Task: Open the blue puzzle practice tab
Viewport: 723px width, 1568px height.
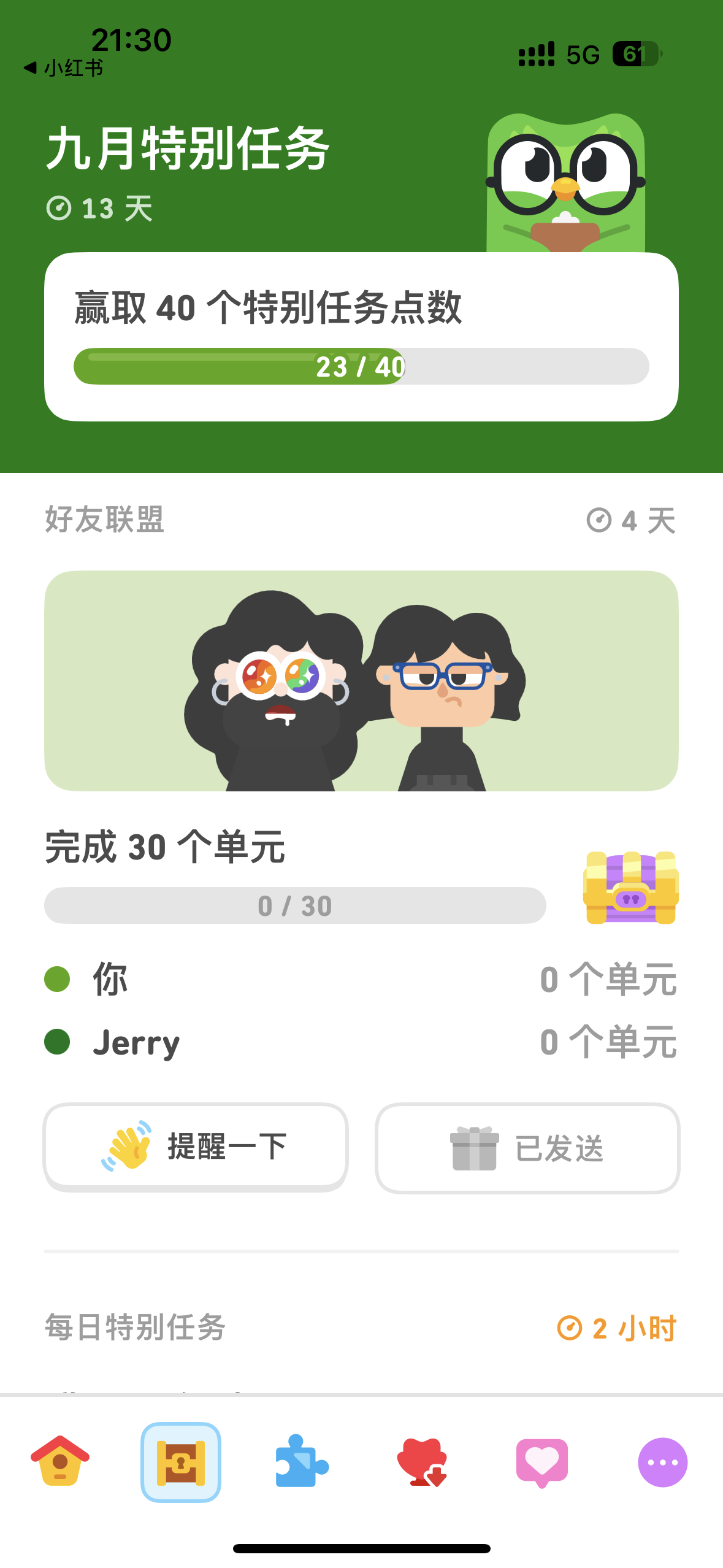Action: (x=302, y=1461)
